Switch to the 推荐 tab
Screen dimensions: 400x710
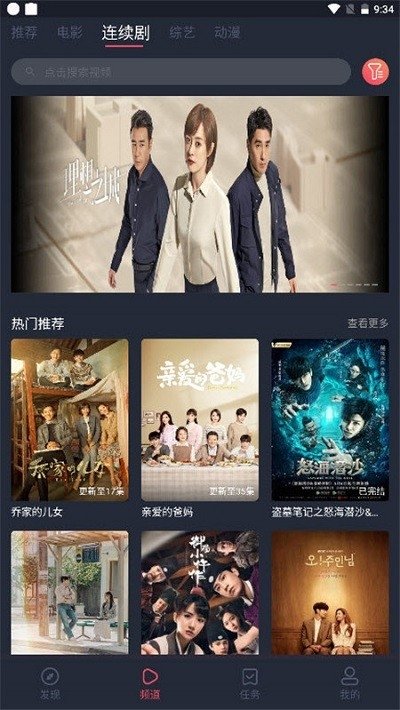point(24,33)
